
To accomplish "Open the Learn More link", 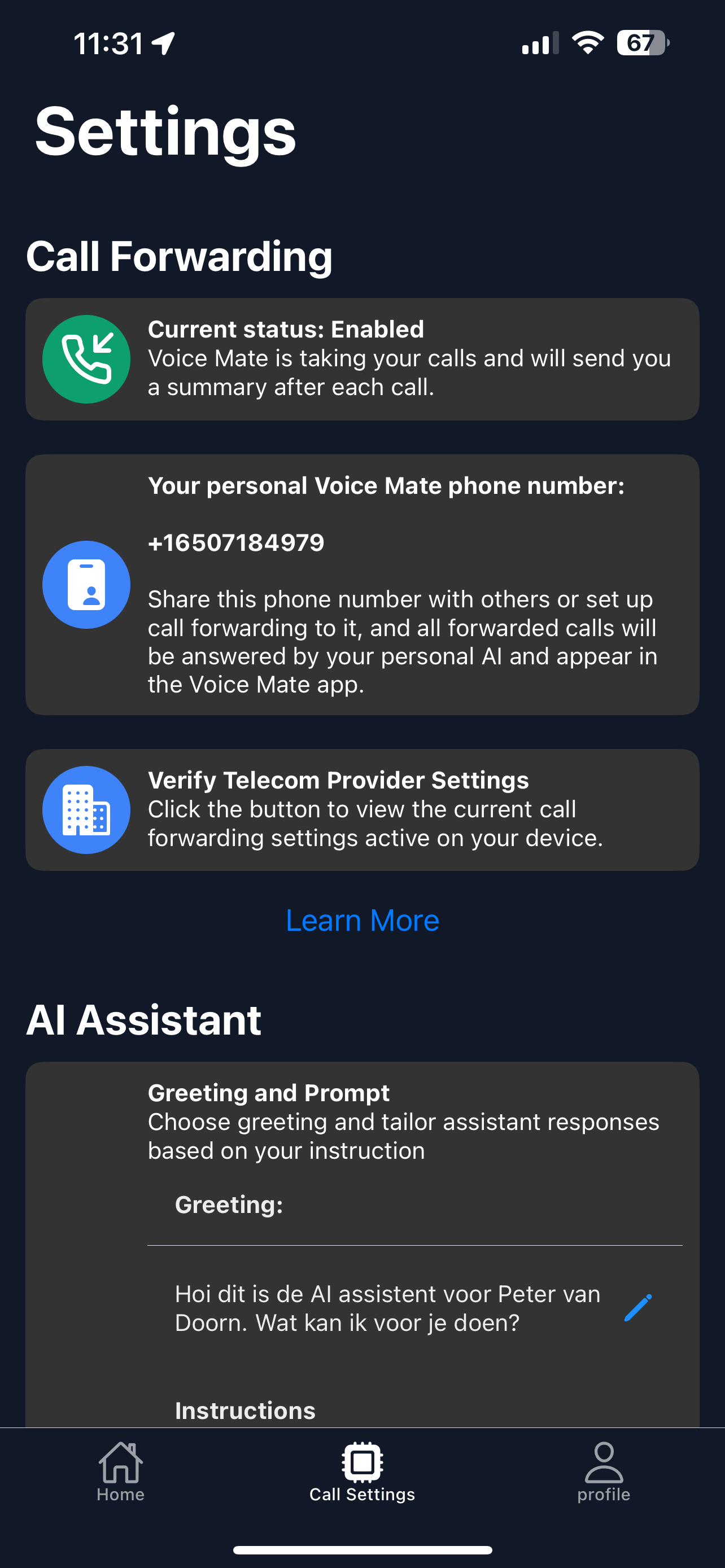I will (x=362, y=919).
